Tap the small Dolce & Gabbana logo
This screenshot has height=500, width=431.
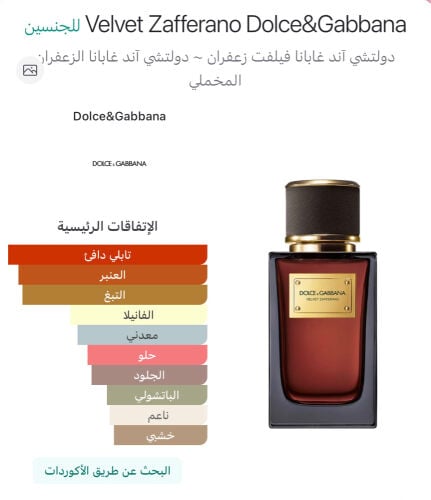pos(119,163)
